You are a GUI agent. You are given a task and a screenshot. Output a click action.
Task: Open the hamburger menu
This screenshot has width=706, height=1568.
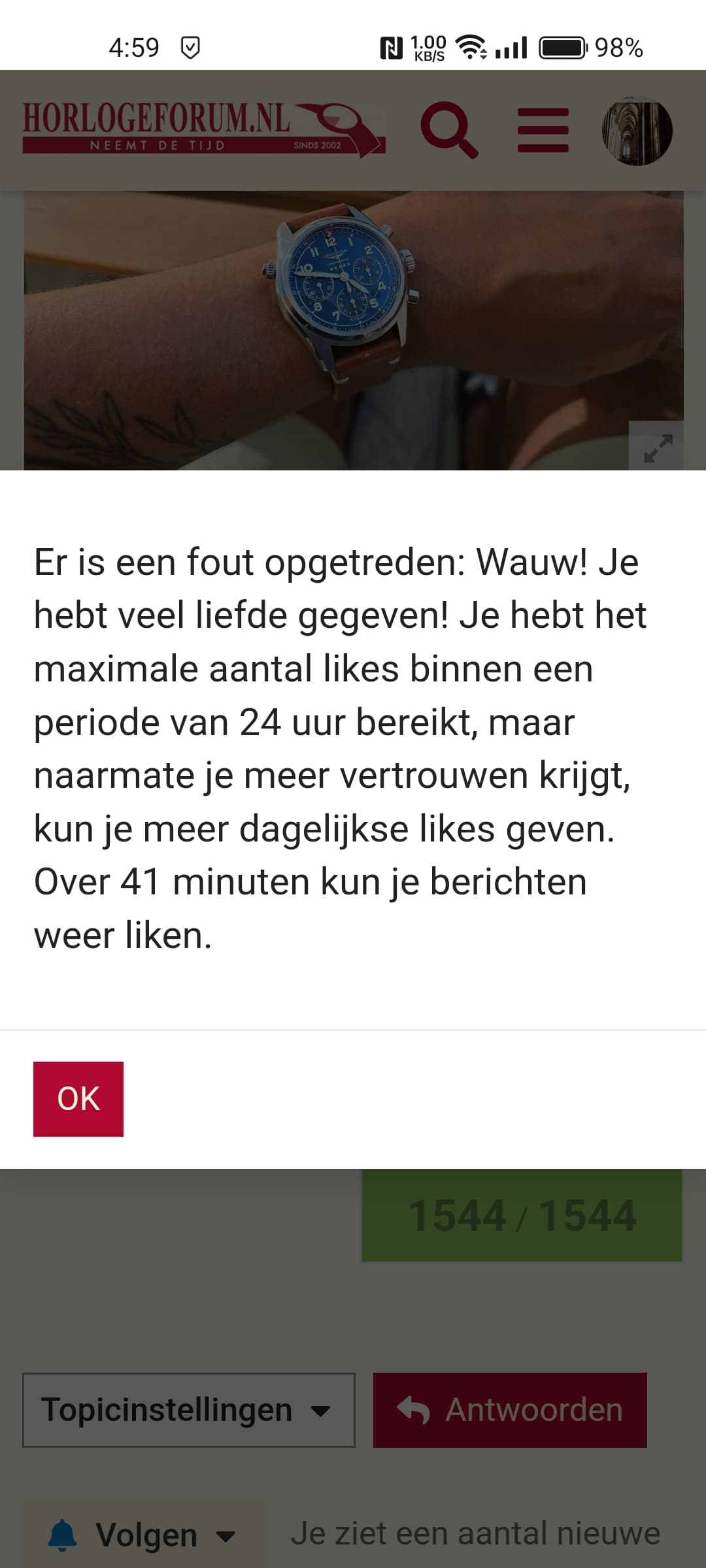[x=543, y=130]
